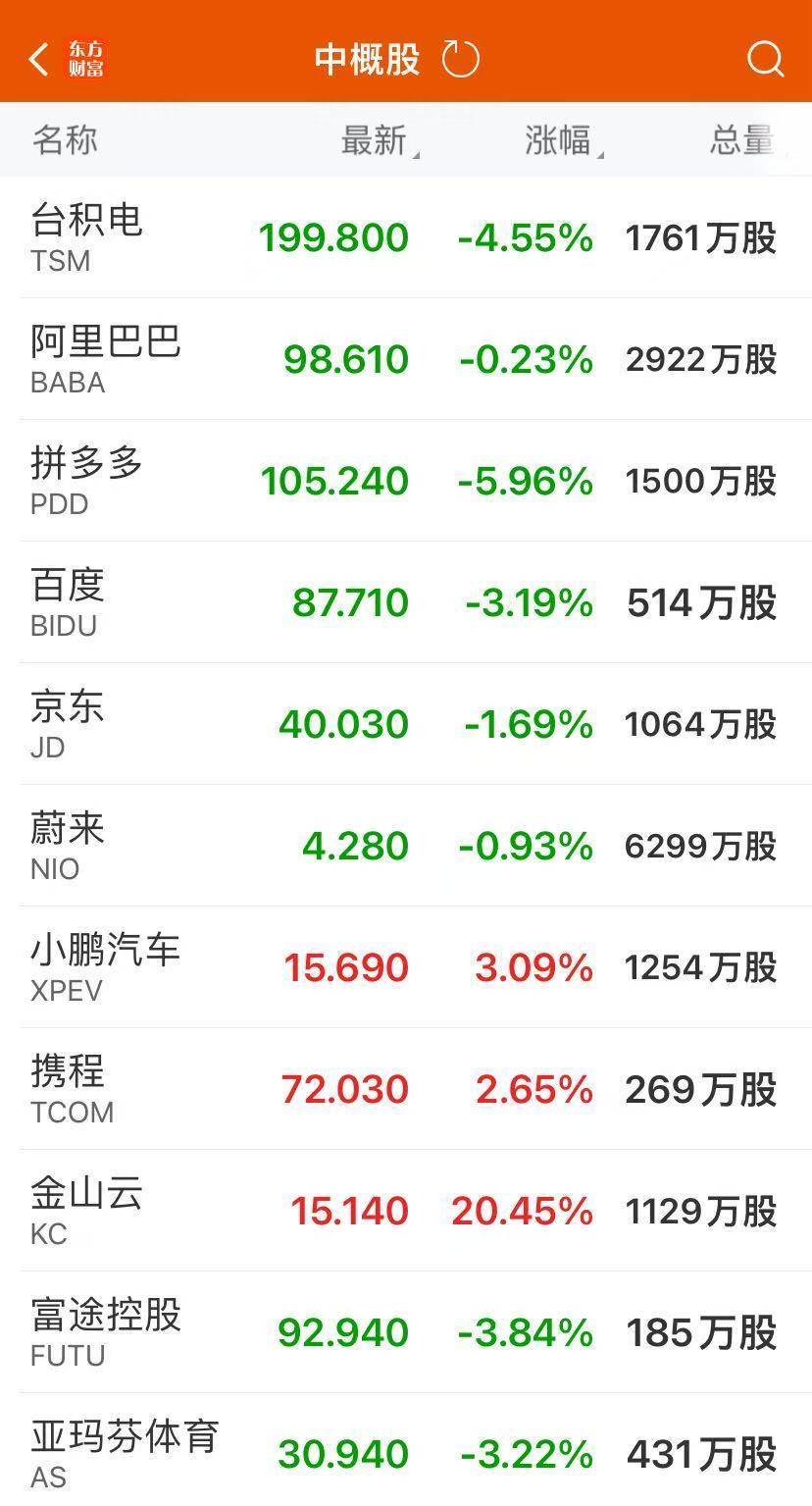Select the 携程 TCOM row
812x1506 pixels.
pyautogui.click(x=406, y=1089)
